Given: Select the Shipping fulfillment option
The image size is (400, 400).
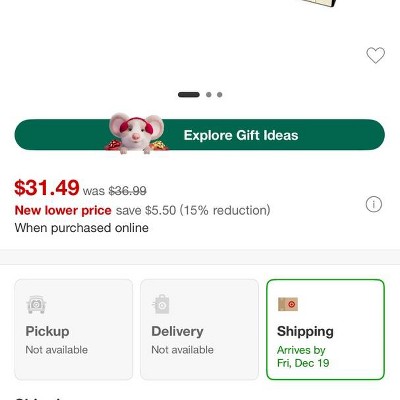Looking at the screenshot, I should click(x=325, y=329).
